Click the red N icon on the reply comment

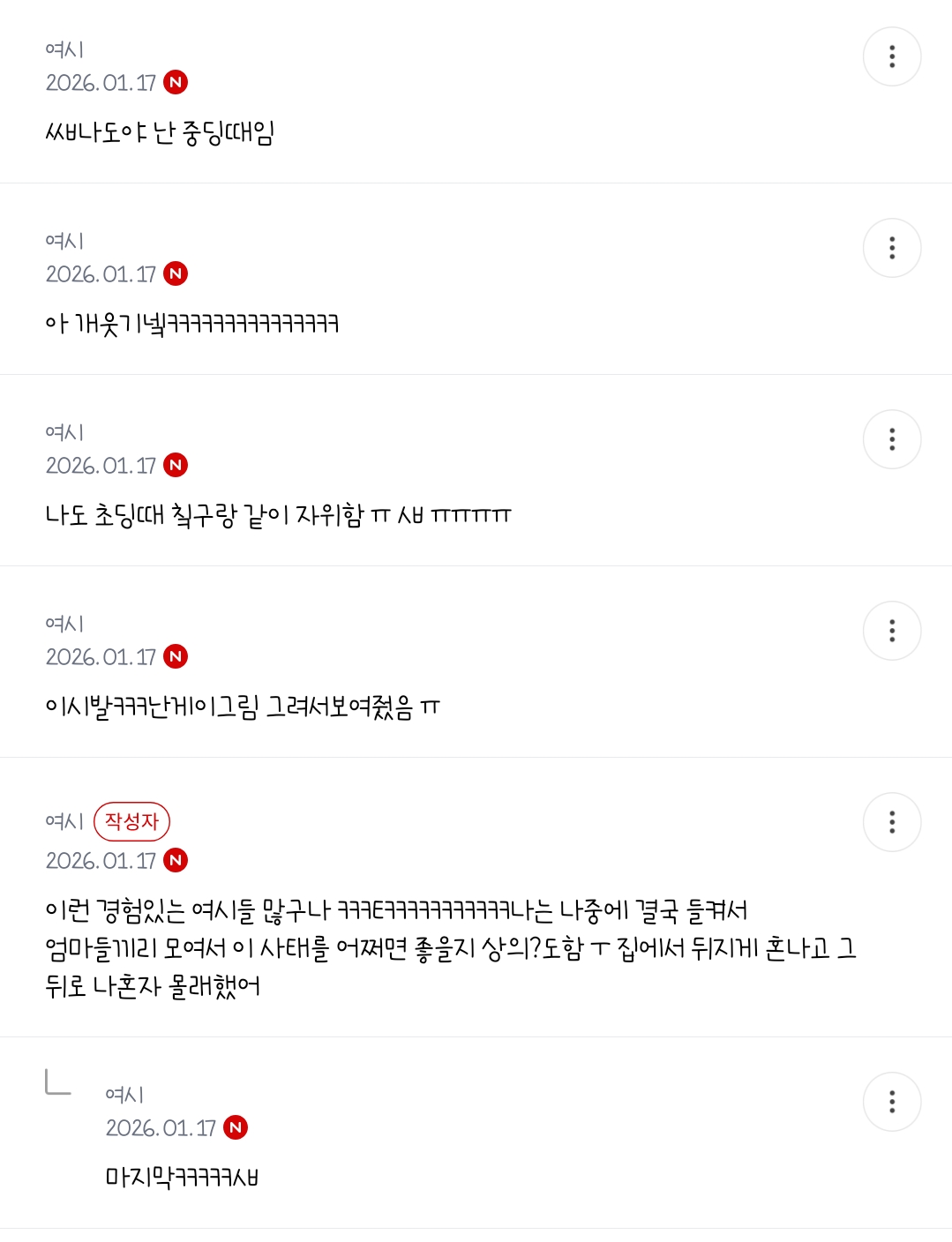click(x=236, y=1126)
